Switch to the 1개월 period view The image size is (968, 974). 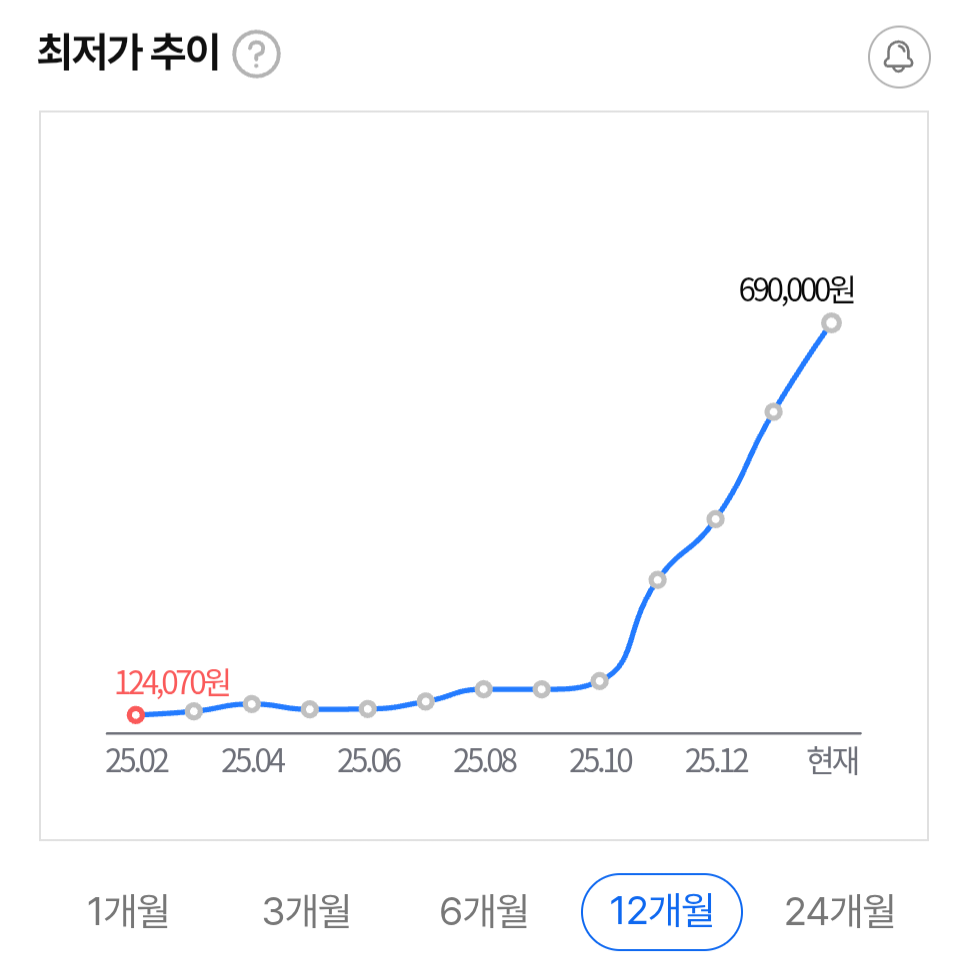coord(132,911)
